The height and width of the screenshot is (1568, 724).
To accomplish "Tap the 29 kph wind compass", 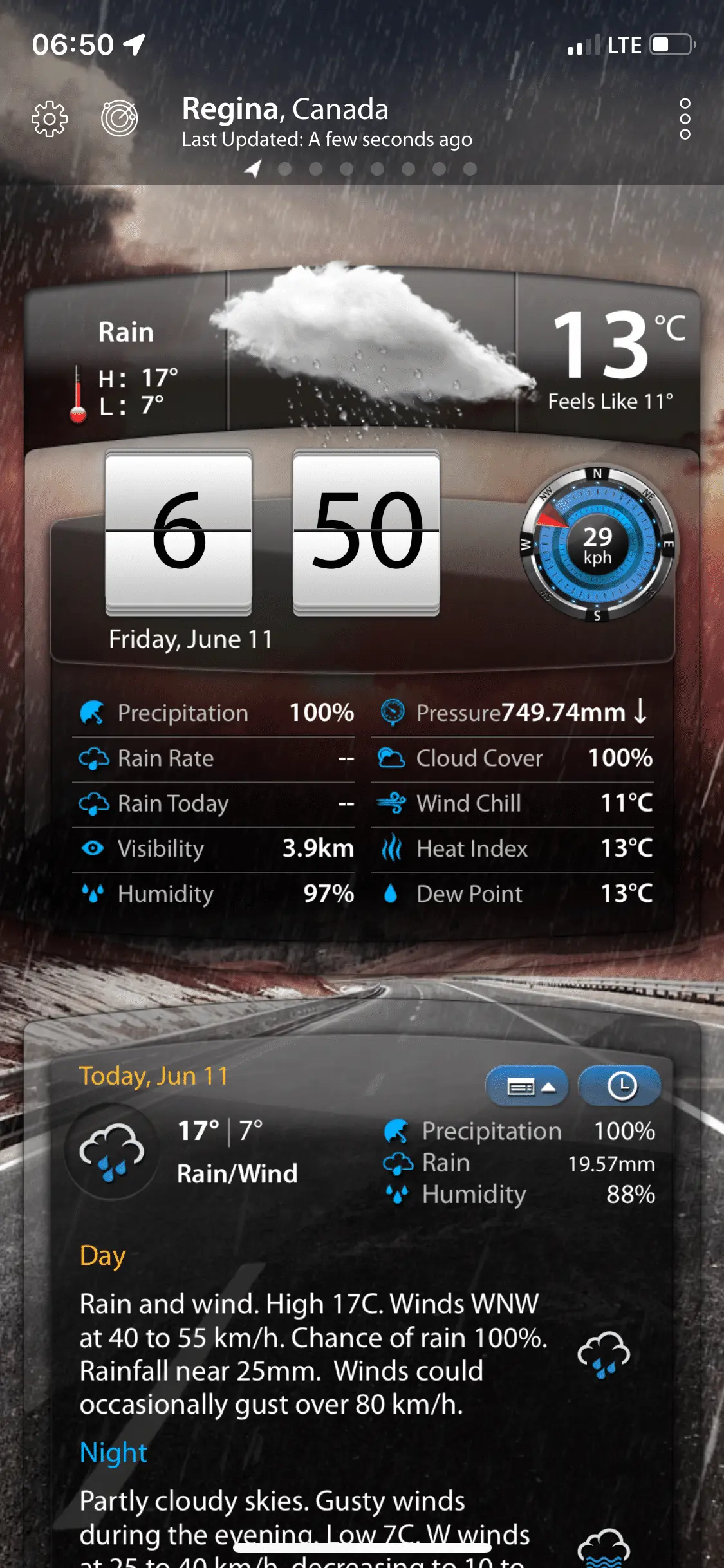I will pos(597,545).
